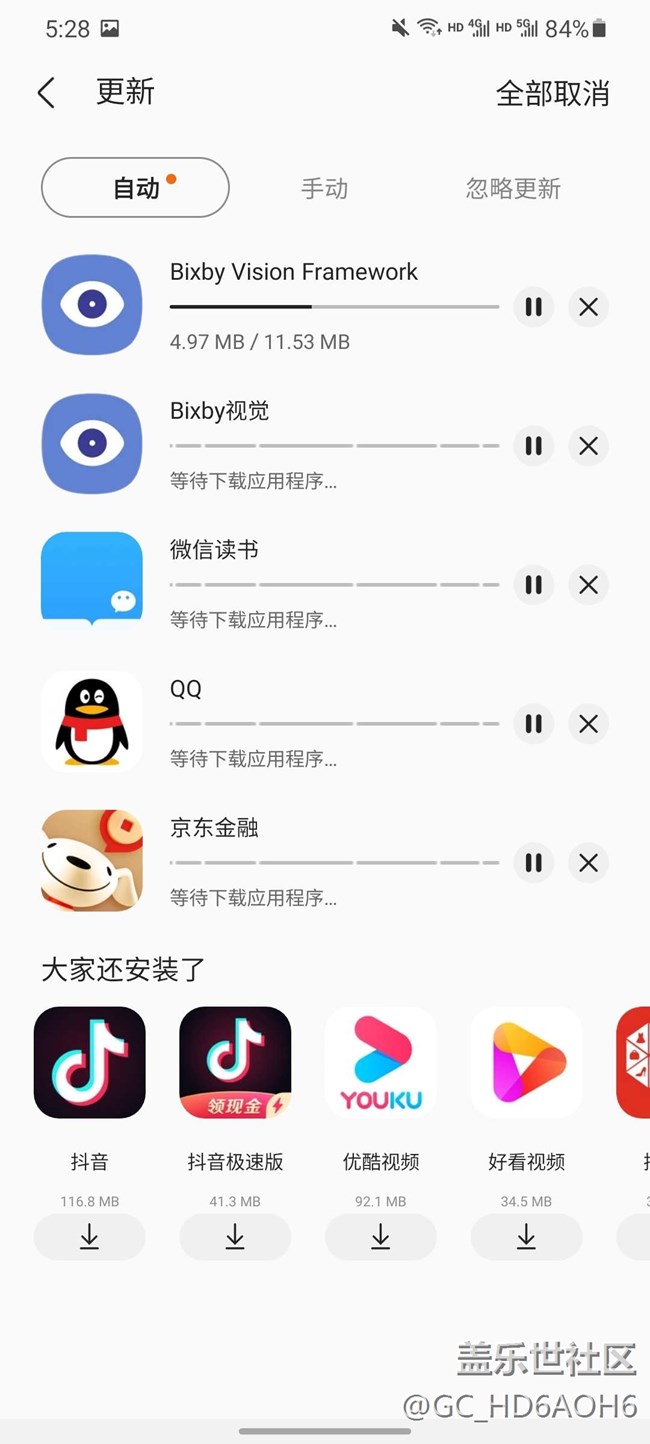This screenshot has width=650, height=1444.
Task: Switch to the 手动 tab
Action: tap(324, 188)
